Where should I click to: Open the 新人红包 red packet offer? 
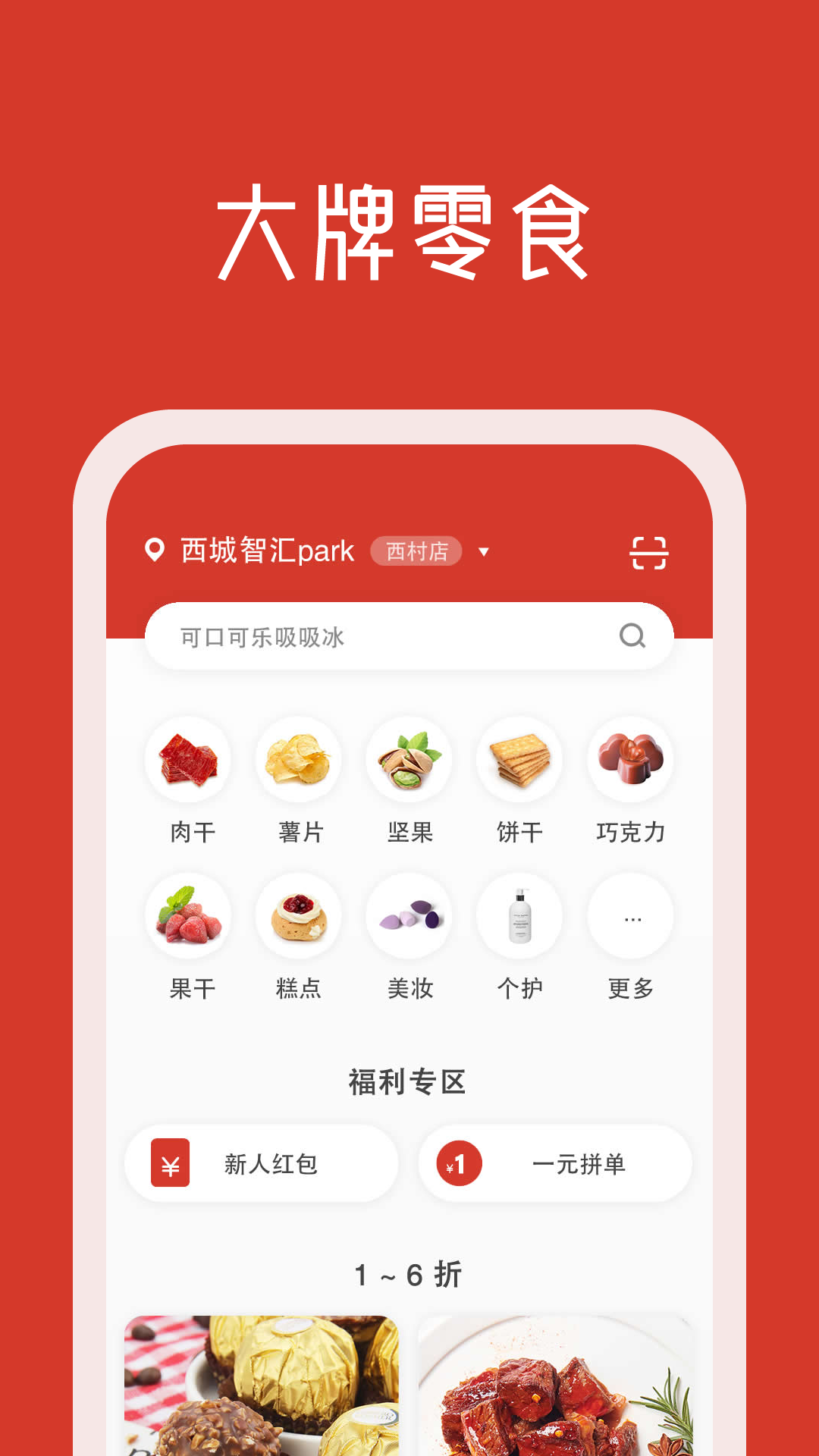[262, 1163]
